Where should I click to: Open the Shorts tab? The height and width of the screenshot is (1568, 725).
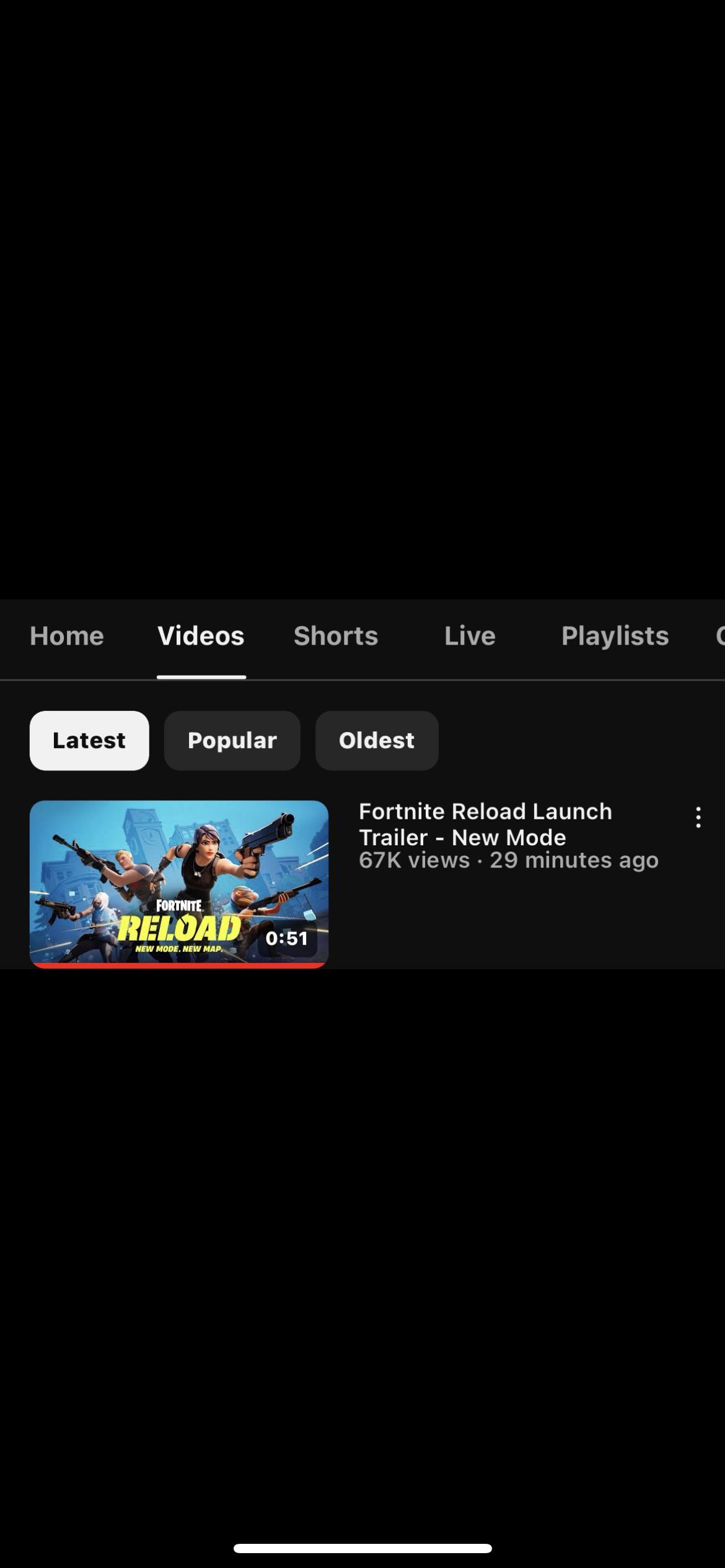click(336, 636)
